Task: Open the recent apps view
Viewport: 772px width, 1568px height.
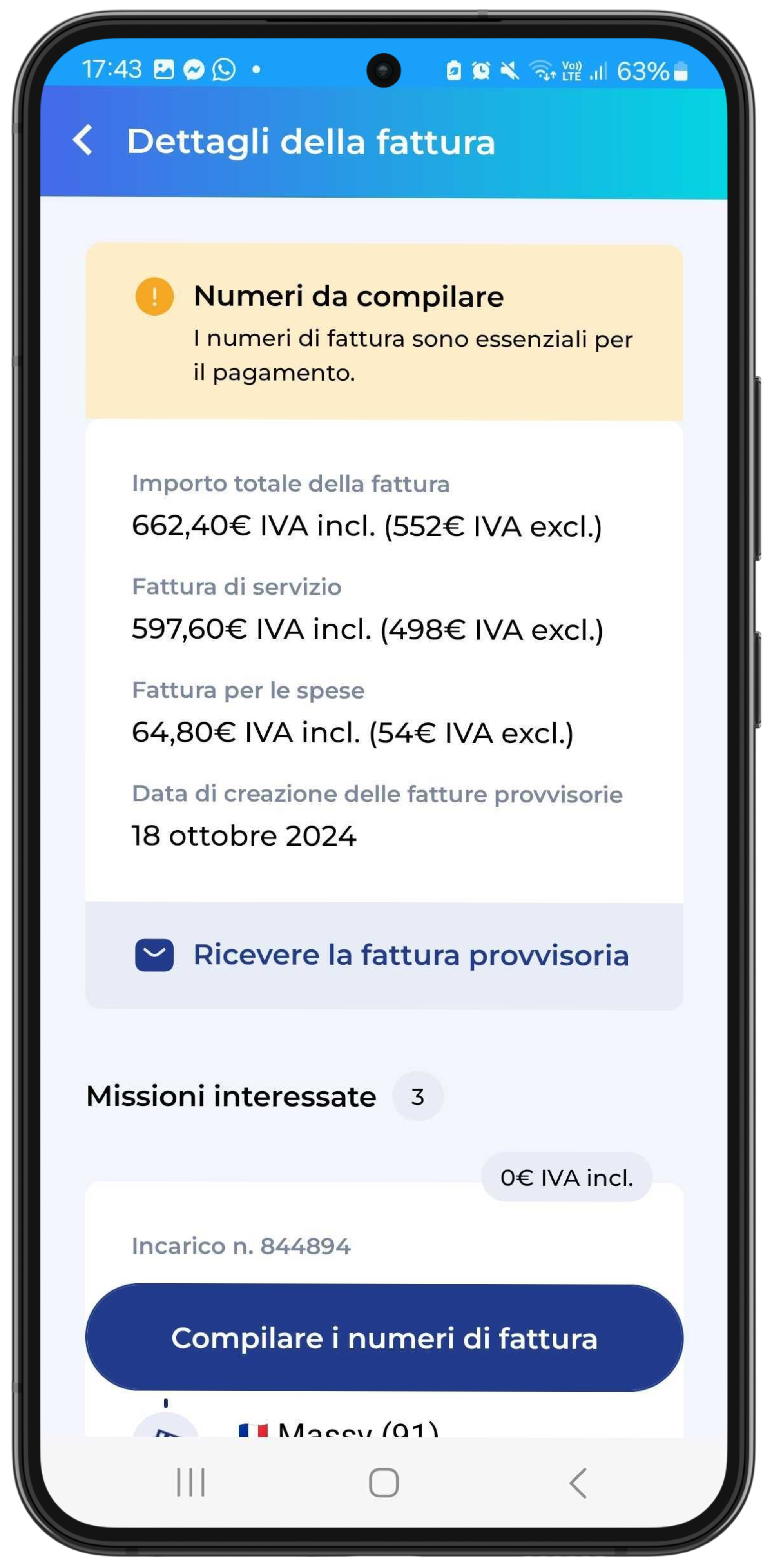Action: point(190,1482)
